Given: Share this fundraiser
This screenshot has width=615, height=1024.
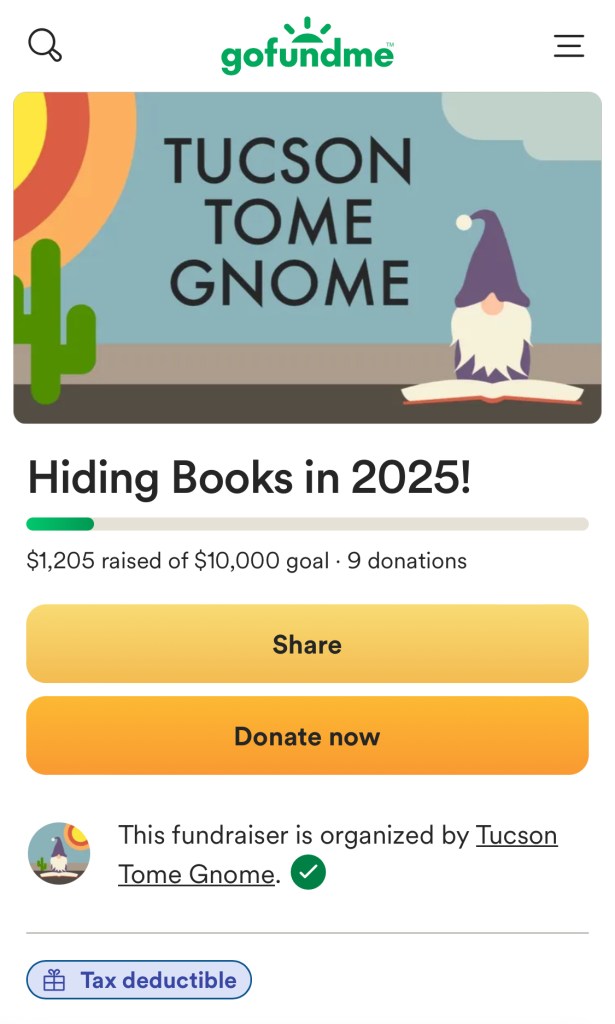Looking at the screenshot, I should 307,644.
